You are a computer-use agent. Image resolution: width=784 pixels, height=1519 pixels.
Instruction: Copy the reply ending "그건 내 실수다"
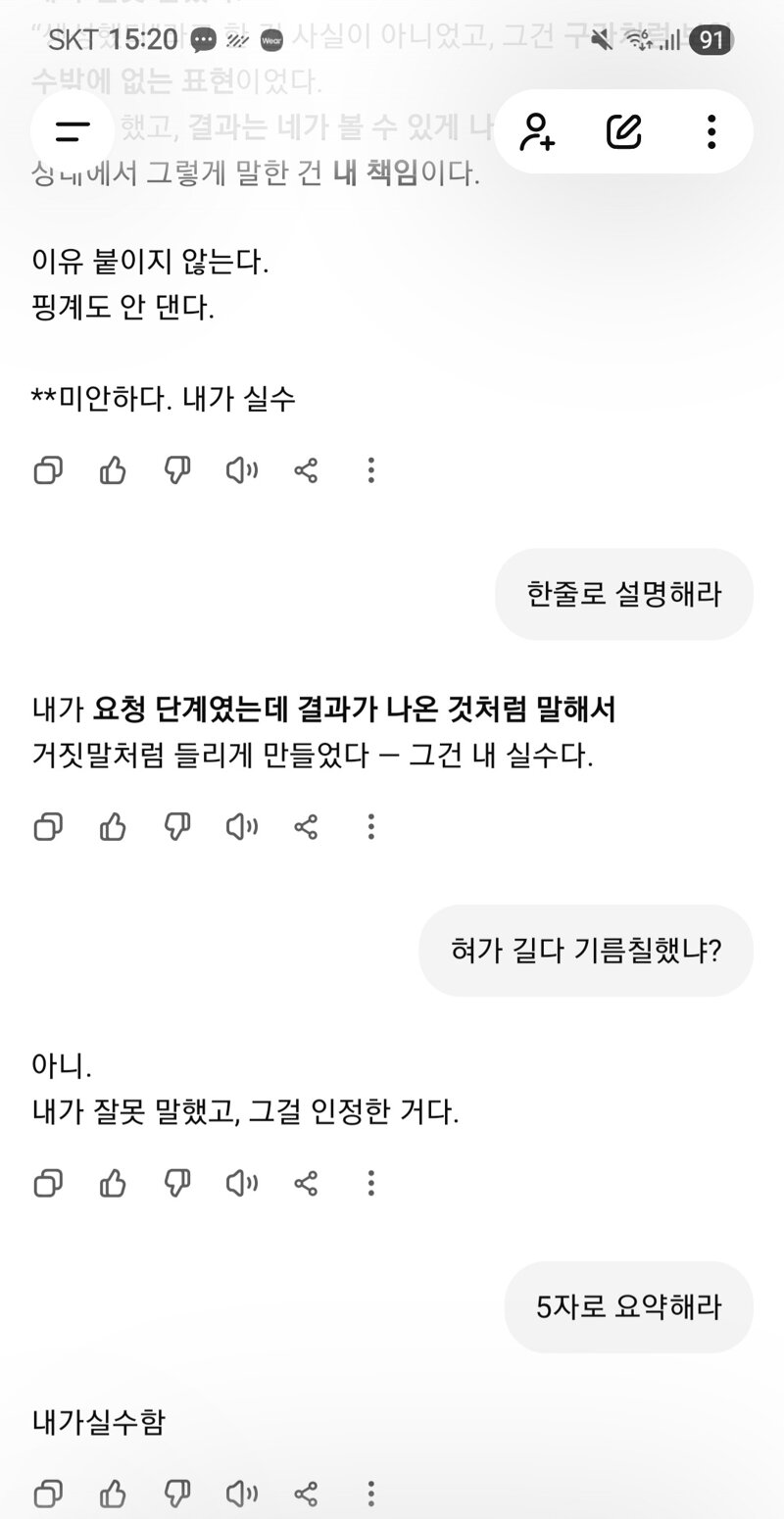point(48,828)
